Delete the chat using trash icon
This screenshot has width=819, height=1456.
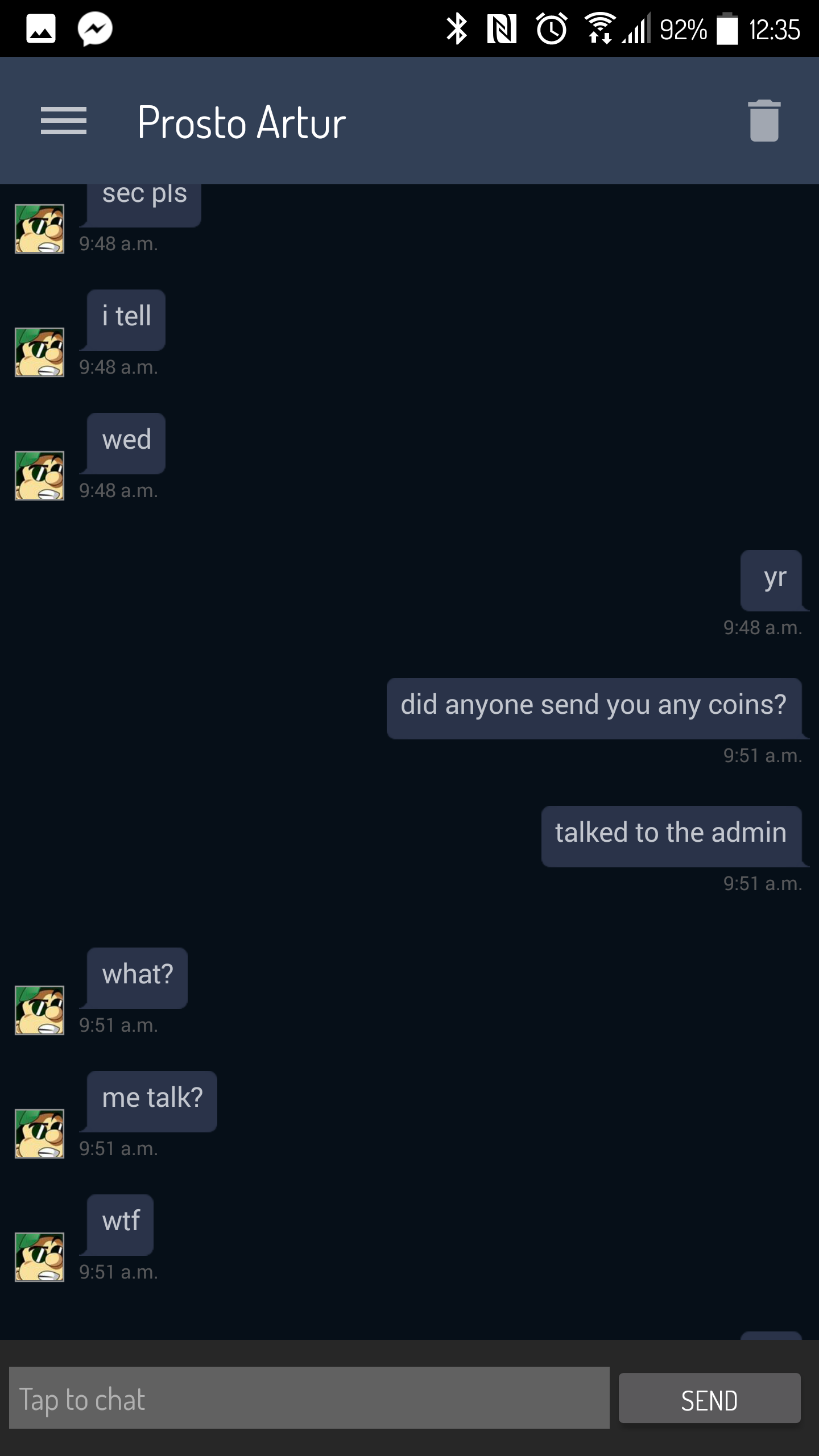pos(764,121)
